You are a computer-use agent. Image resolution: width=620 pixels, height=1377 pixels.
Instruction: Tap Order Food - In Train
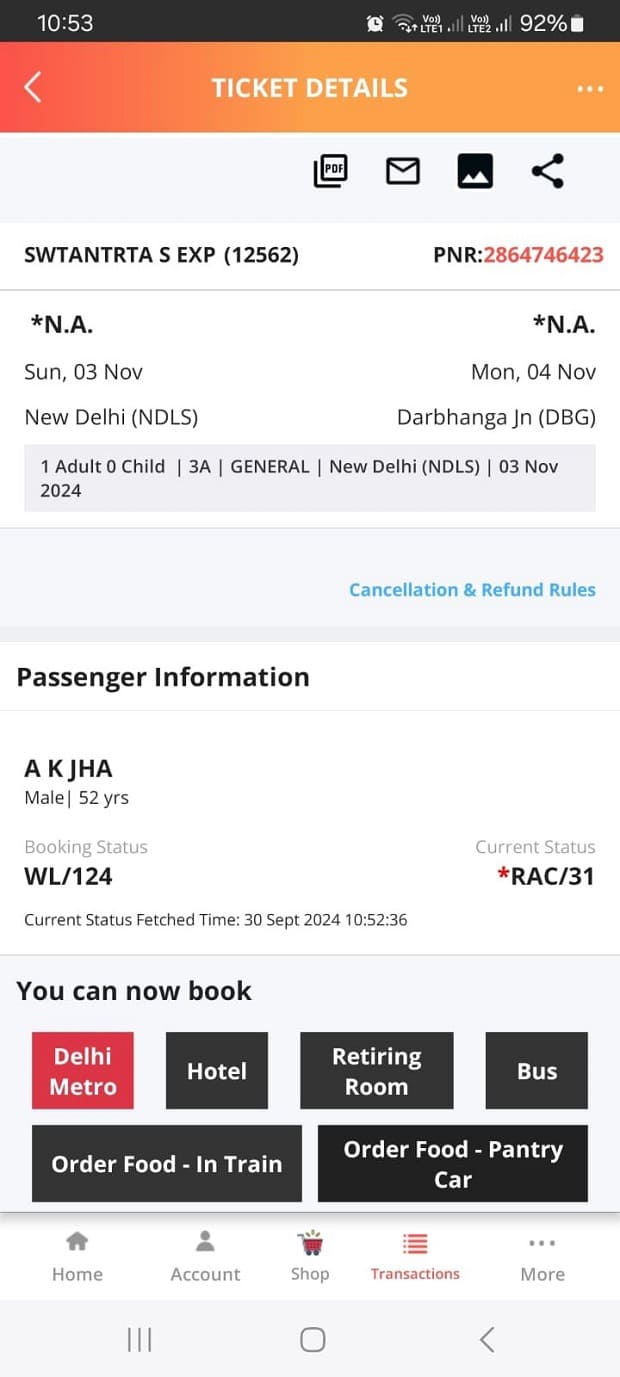point(167,1163)
